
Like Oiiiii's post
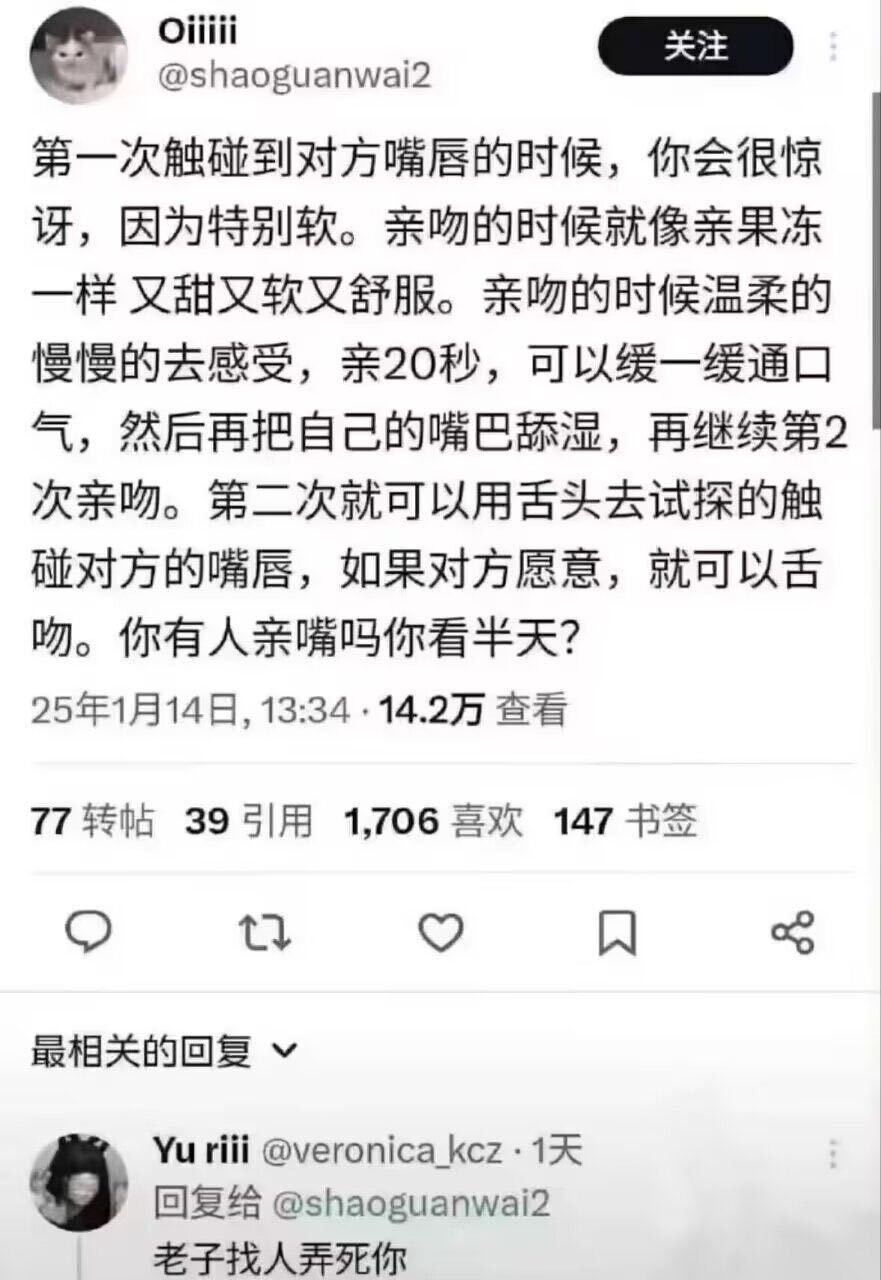coord(440,933)
